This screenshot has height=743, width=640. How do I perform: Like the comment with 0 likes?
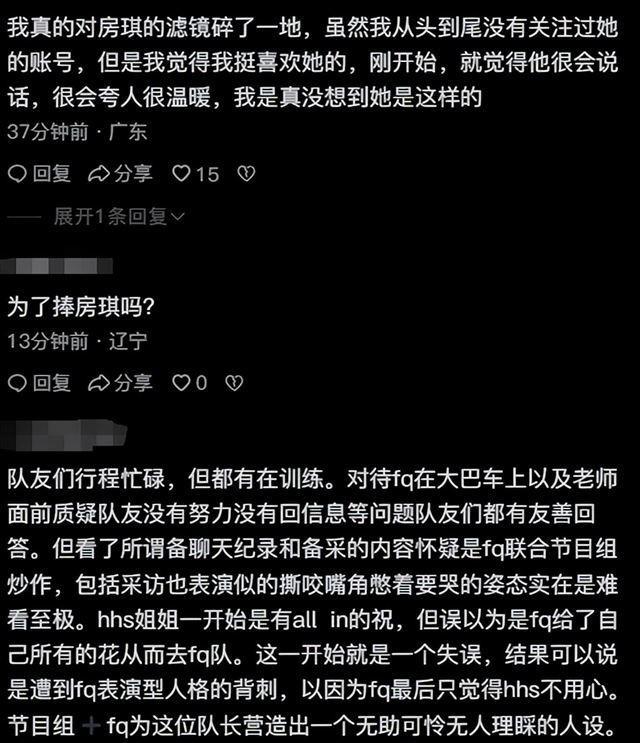pyautogui.click(x=181, y=382)
